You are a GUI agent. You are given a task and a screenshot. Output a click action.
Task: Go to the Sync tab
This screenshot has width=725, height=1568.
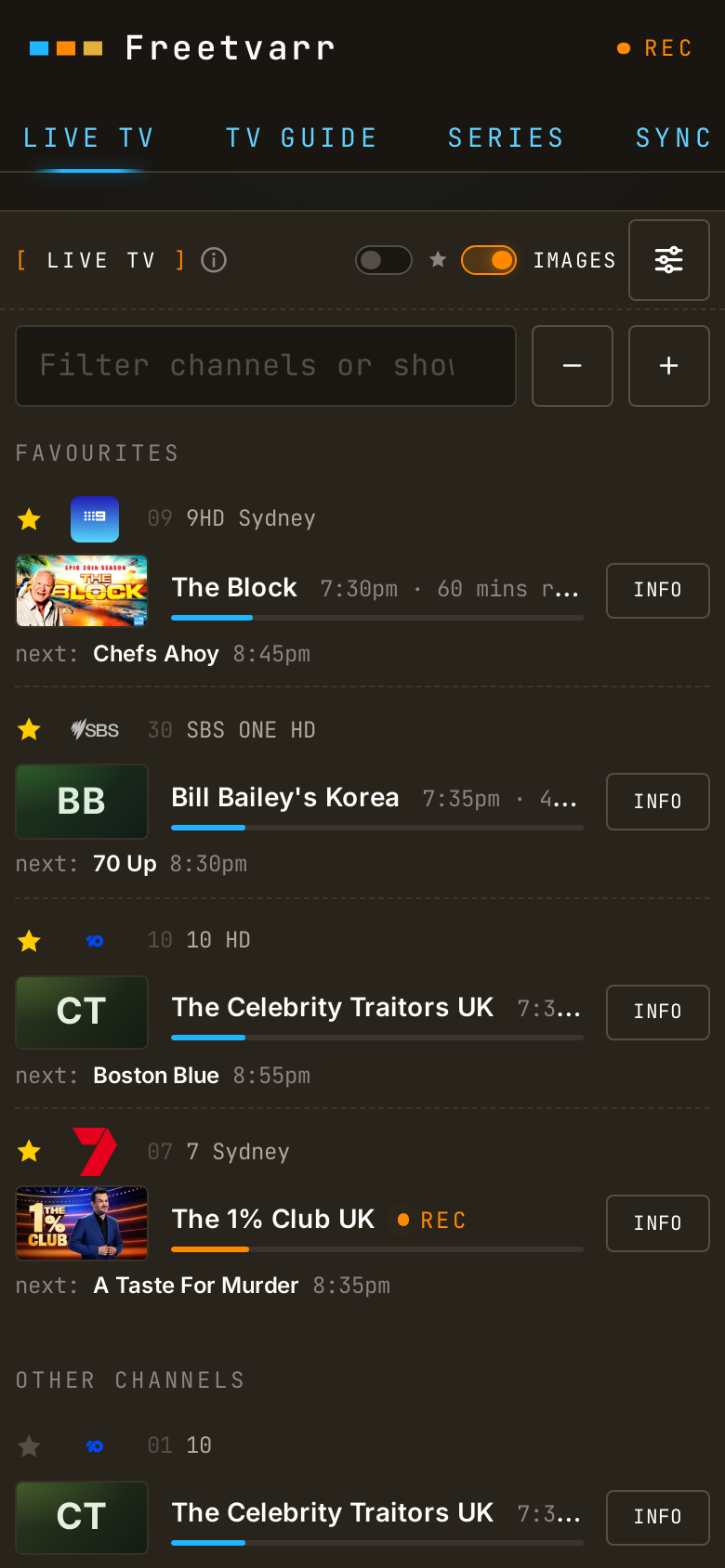[673, 137]
